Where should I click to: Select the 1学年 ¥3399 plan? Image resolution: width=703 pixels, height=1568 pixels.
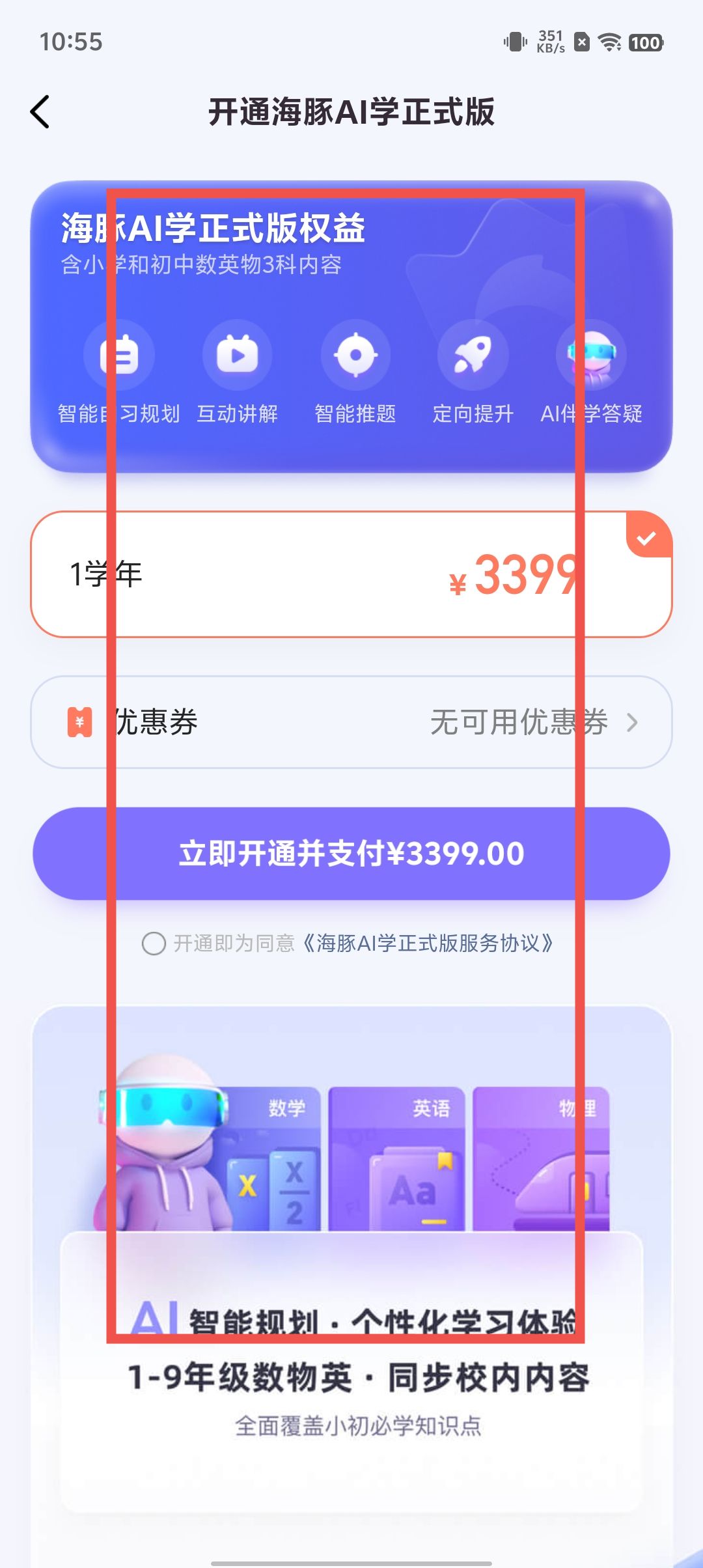pos(351,574)
